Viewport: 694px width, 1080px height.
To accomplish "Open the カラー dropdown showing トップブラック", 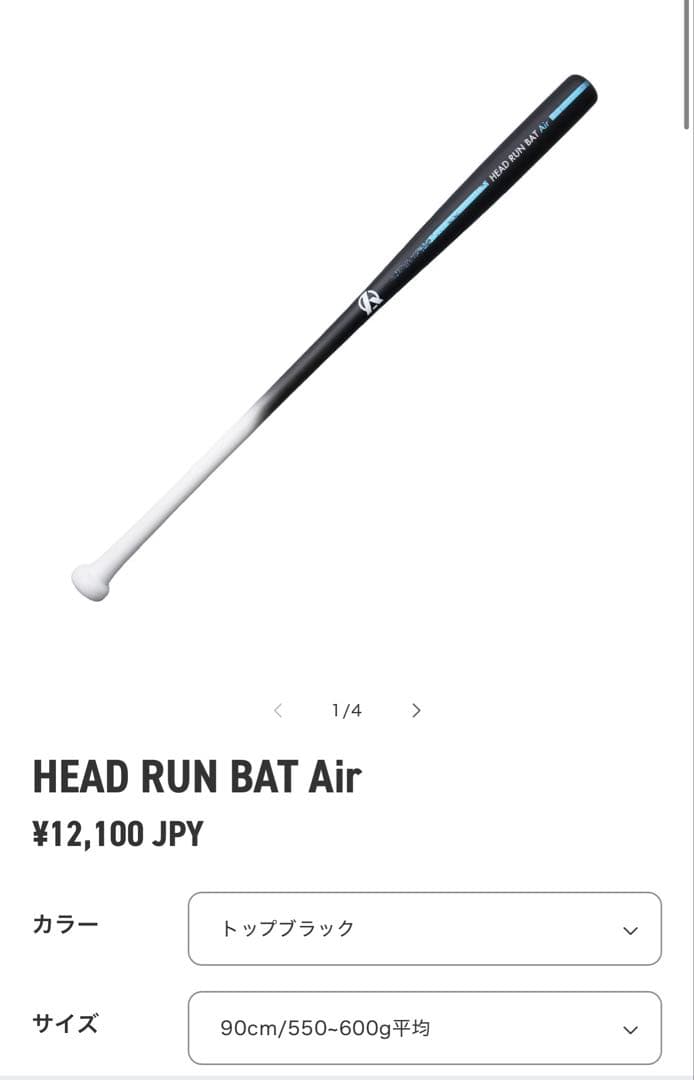I will click(424, 928).
